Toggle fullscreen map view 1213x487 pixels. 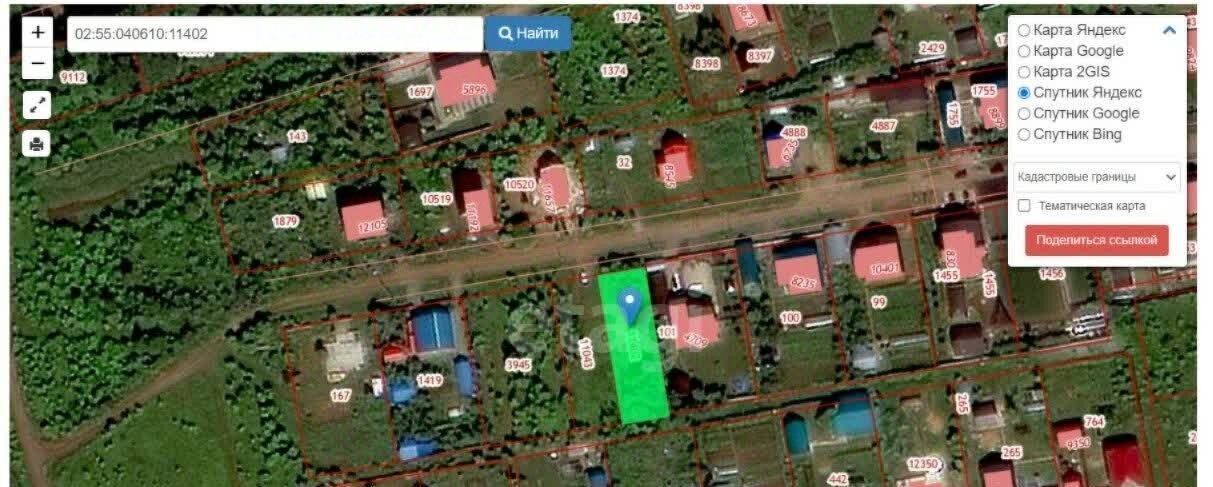(37, 104)
